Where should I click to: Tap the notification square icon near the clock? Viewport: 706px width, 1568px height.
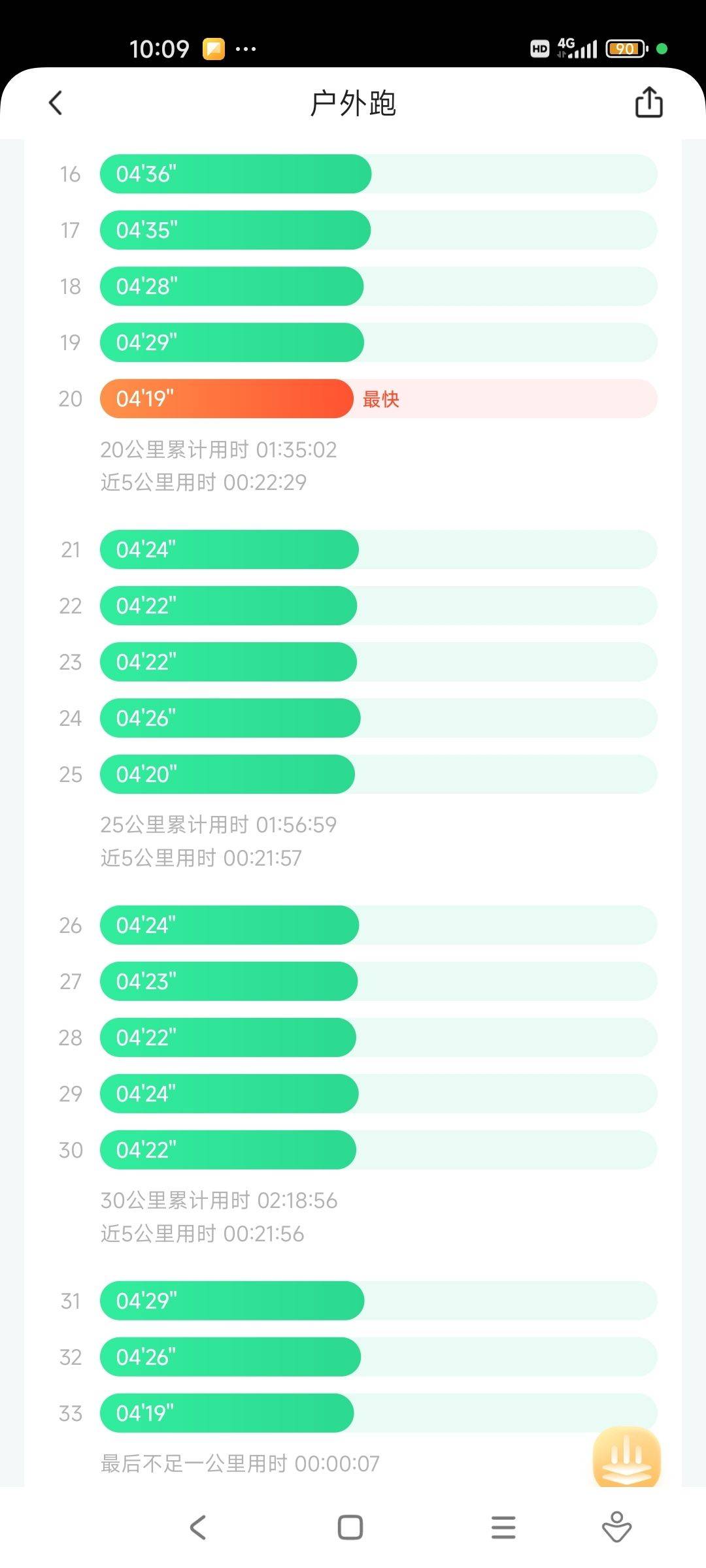point(214,48)
